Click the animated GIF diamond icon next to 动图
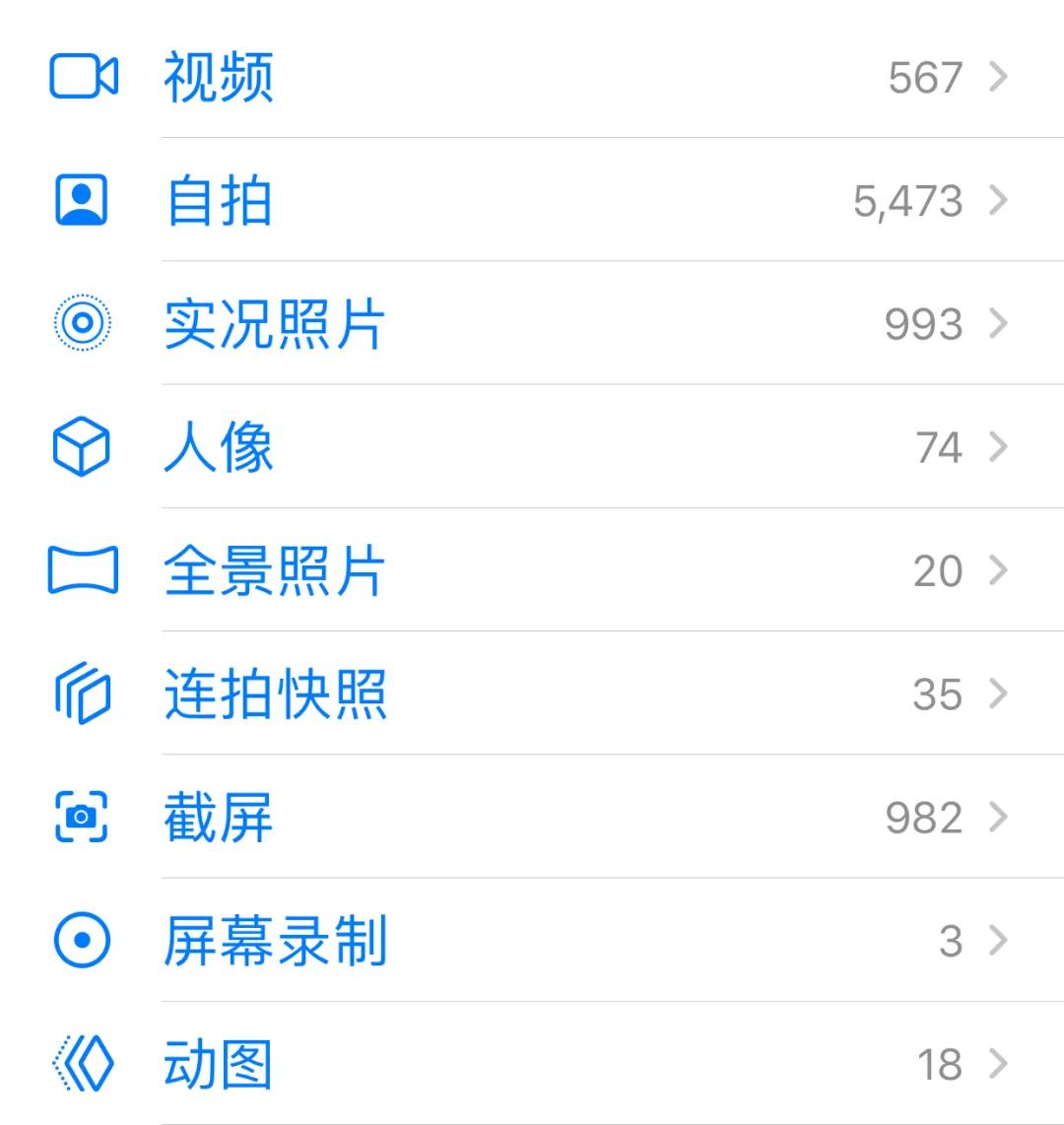The width and height of the screenshot is (1064, 1125). click(84, 1062)
